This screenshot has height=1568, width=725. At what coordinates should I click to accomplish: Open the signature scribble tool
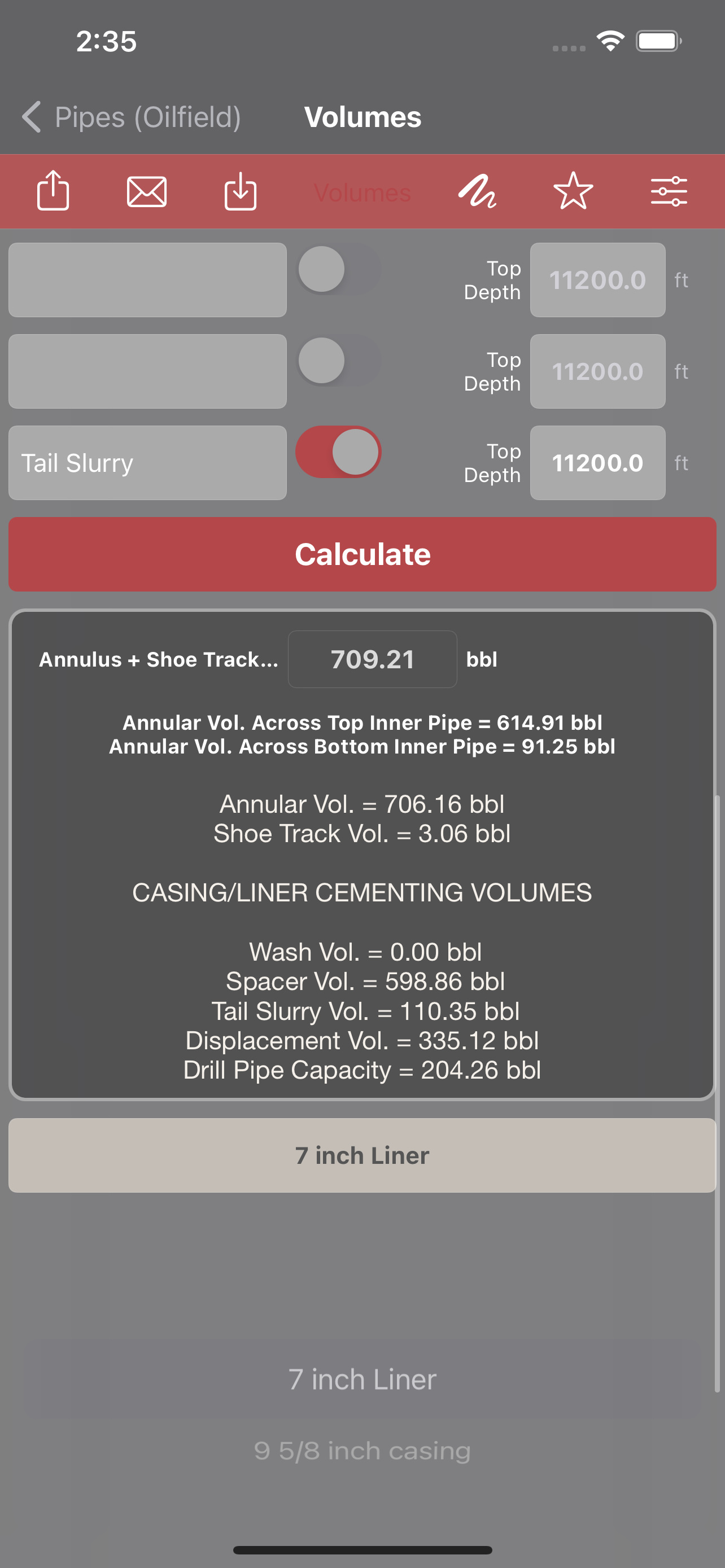tap(477, 192)
